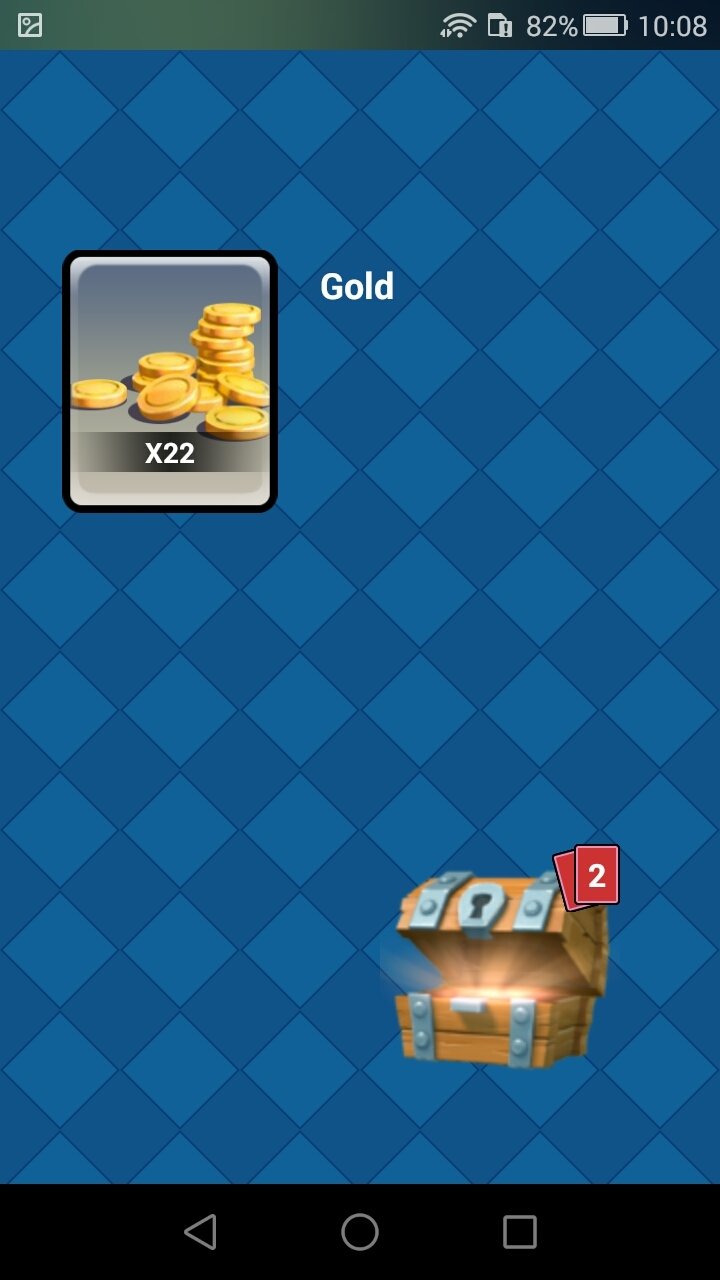Tap the open treasure chest
The height and width of the screenshot is (1280, 720).
coord(500,970)
